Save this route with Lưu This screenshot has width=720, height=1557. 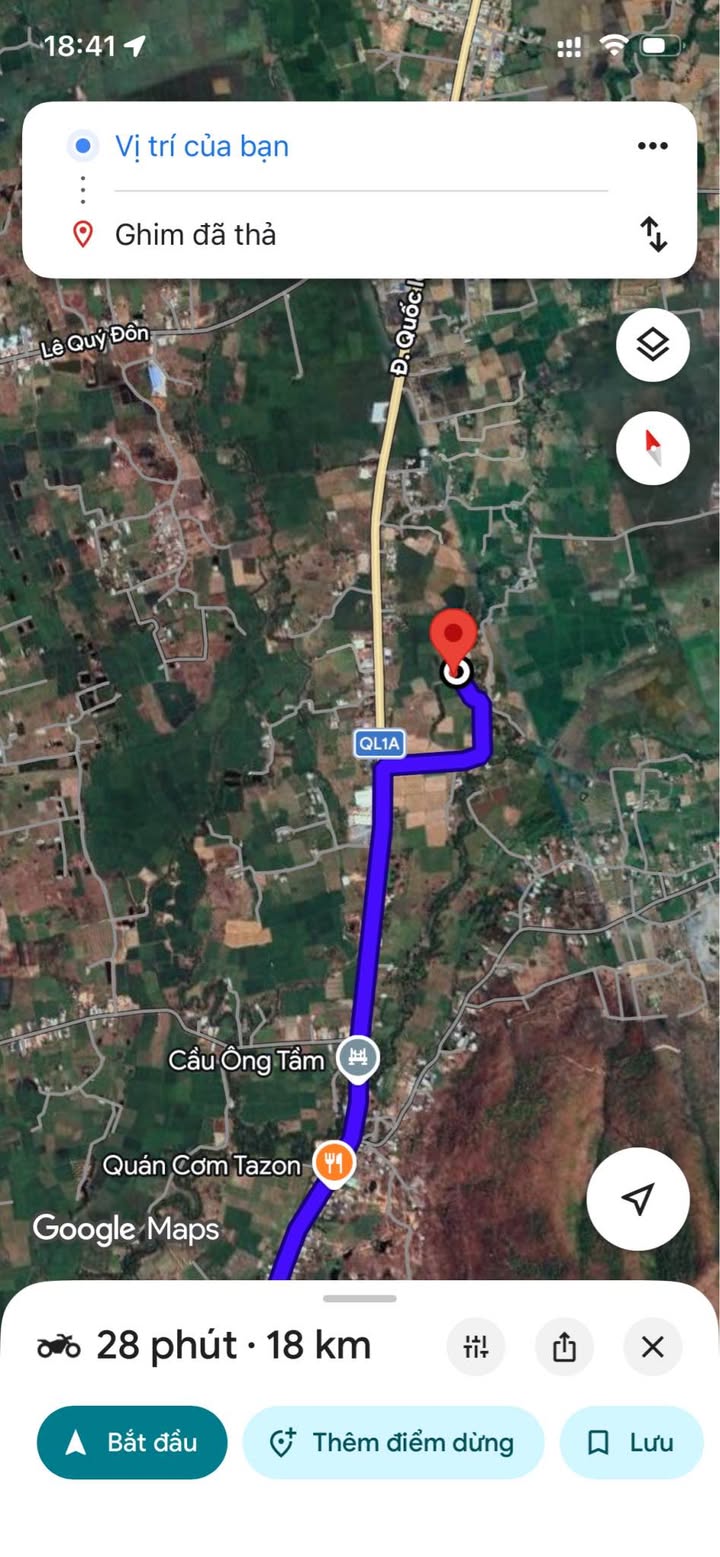tap(631, 1442)
